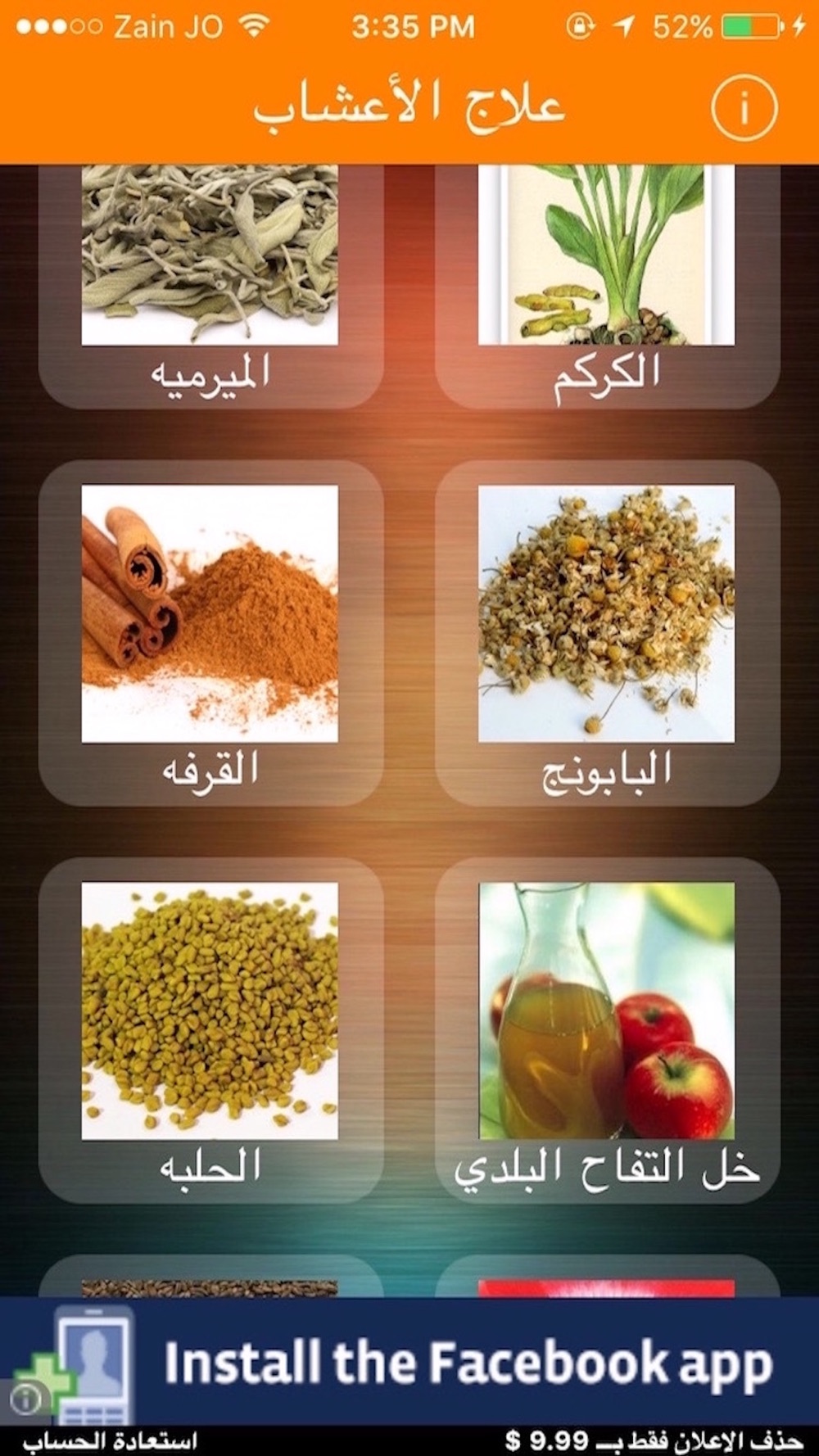Open the الميرميه herb card
The height and width of the screenshot is (1456, 819).
click(x=211, y=287)
